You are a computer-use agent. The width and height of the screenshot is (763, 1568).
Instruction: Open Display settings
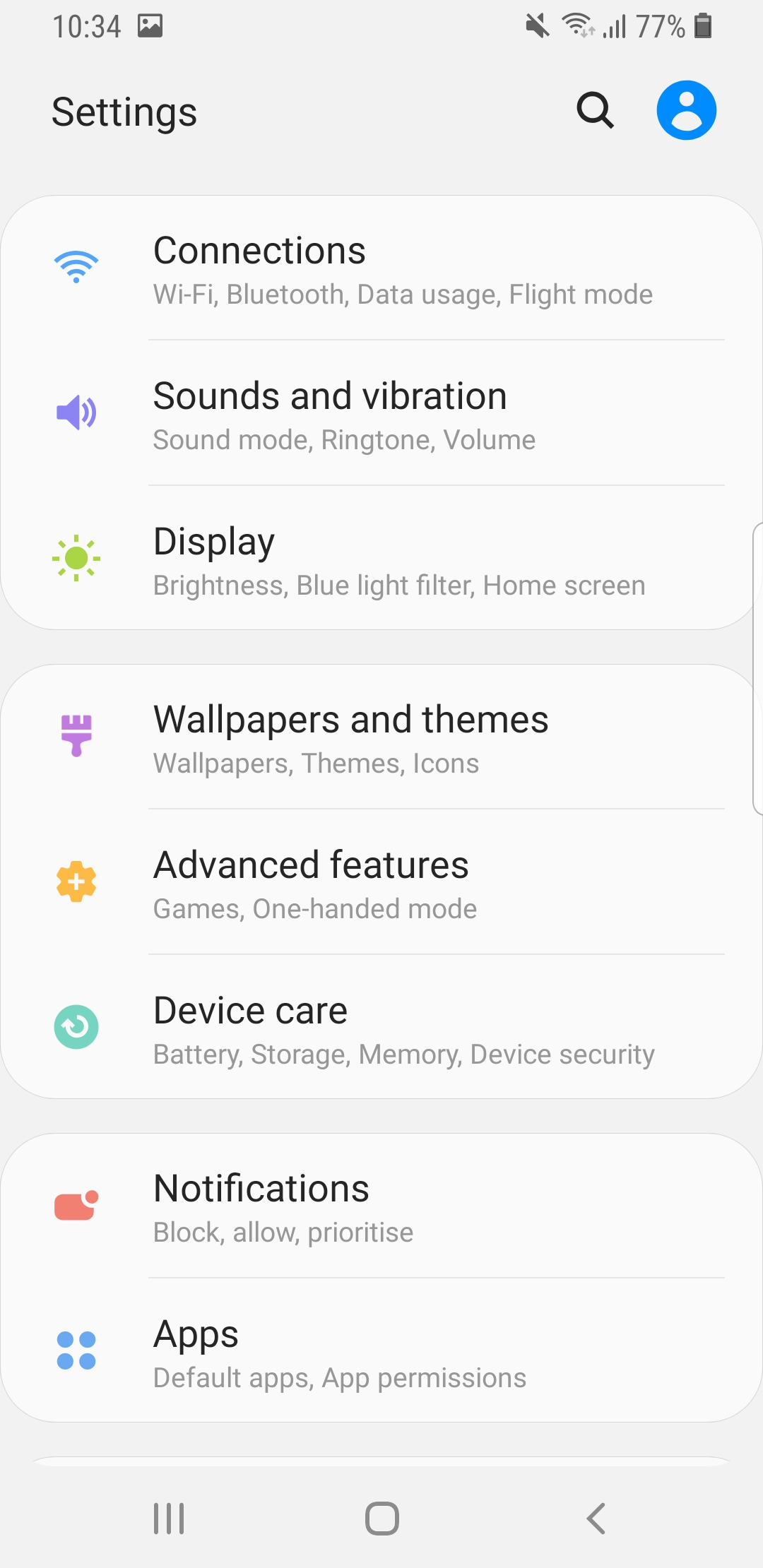(381, 560)
